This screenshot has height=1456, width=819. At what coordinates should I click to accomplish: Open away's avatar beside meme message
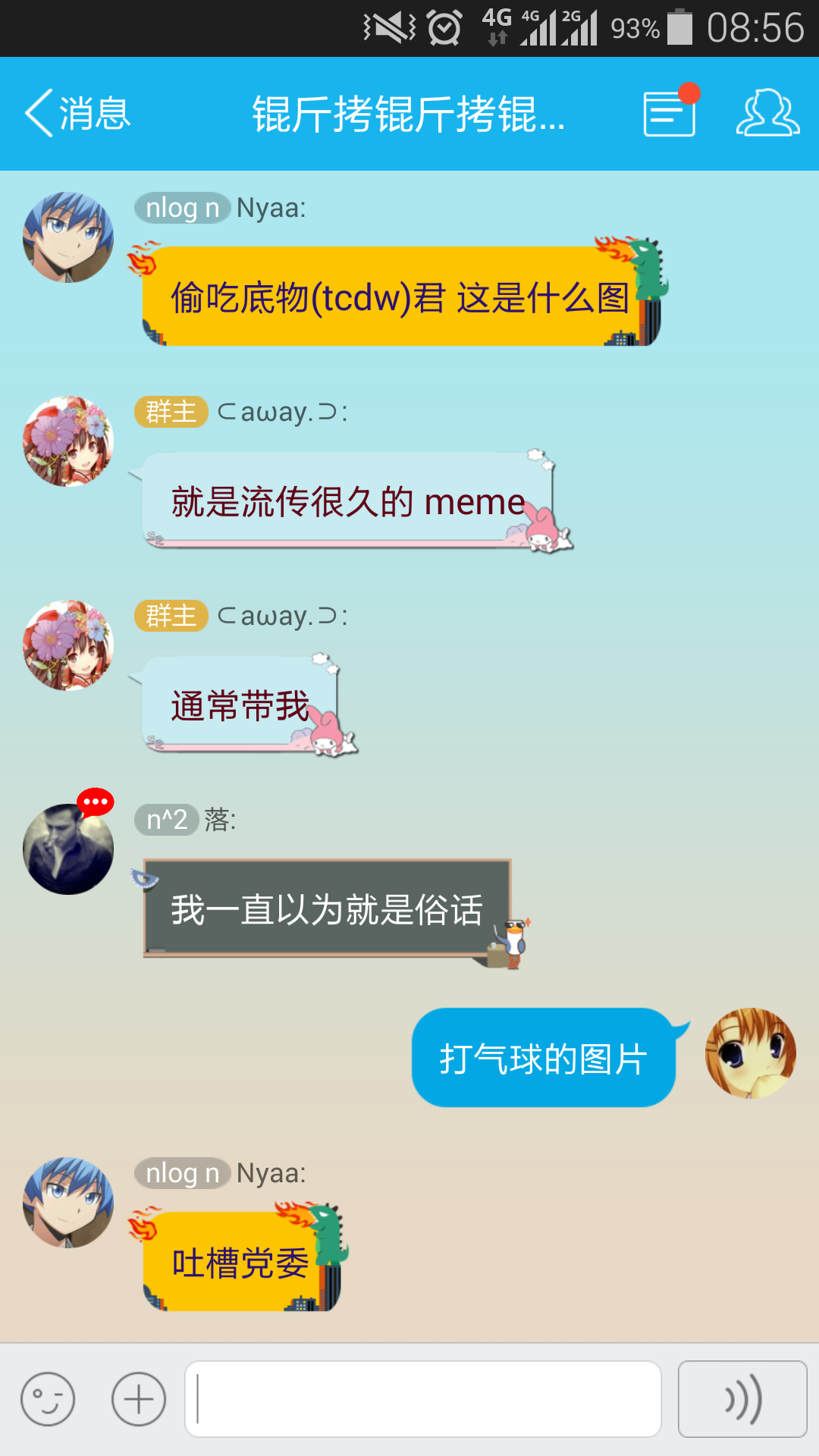[68, 441]
